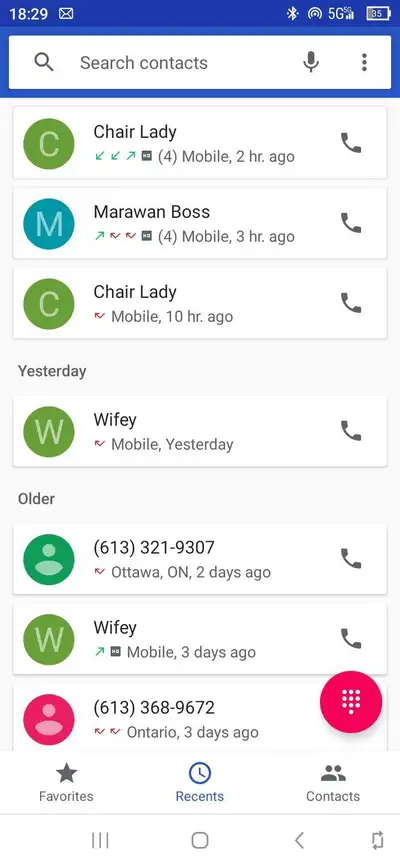Image resolution: width=400 pixels, height=867 pixels.
Task: Go back with the system back button
Action: (299, 840)
